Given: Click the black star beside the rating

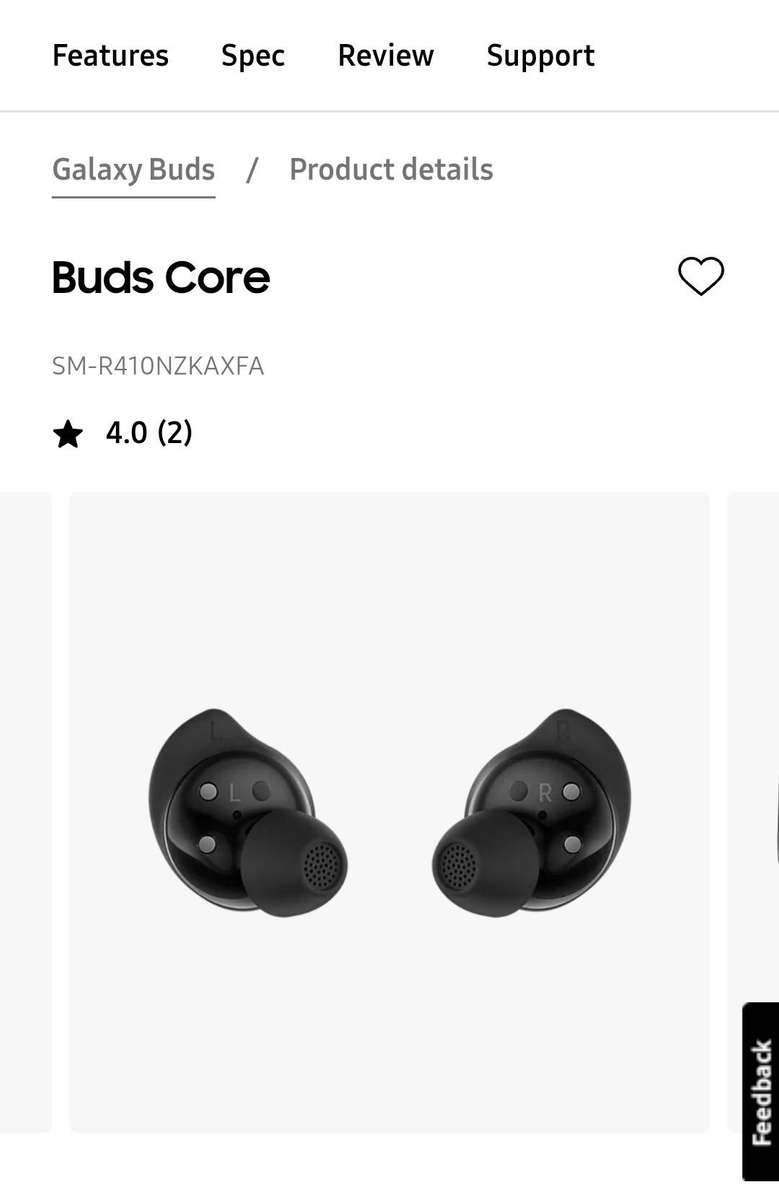Looking at the screenshot, I should pos(67,433).
